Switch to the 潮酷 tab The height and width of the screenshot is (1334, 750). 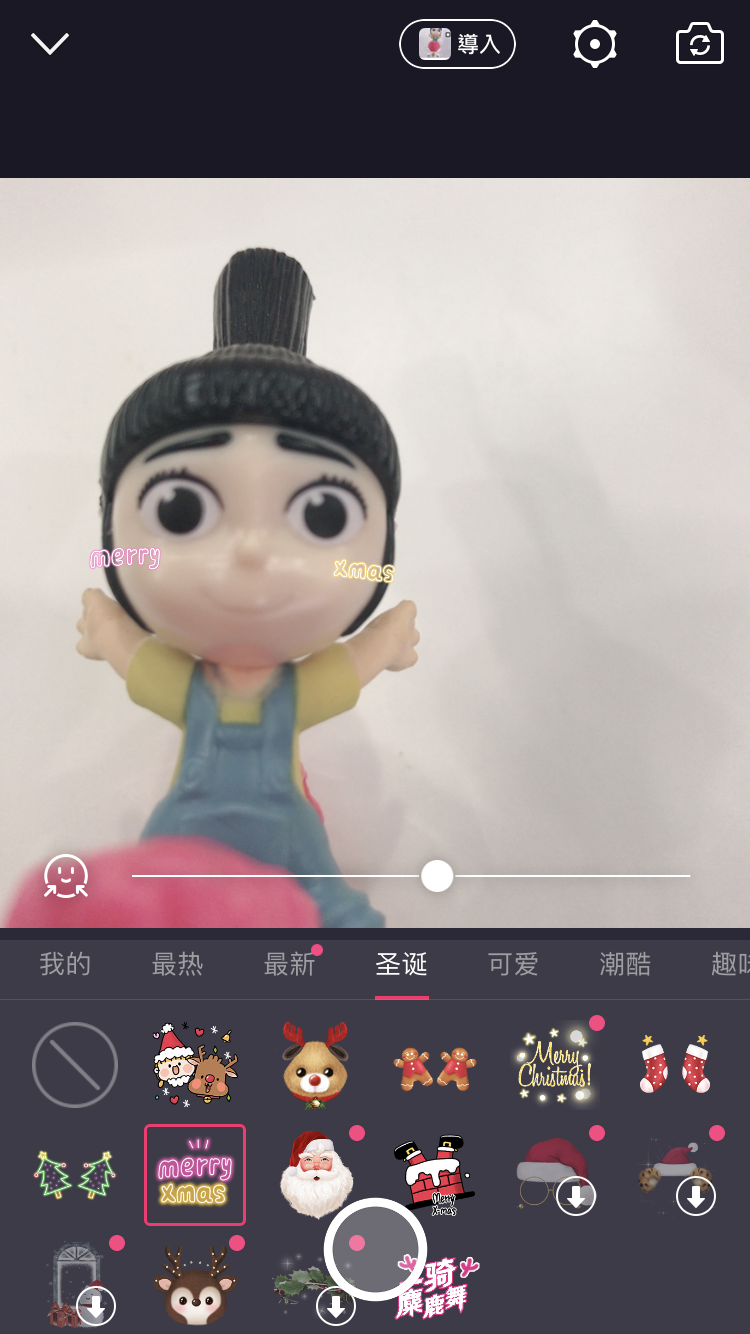[x=625, y=964]
